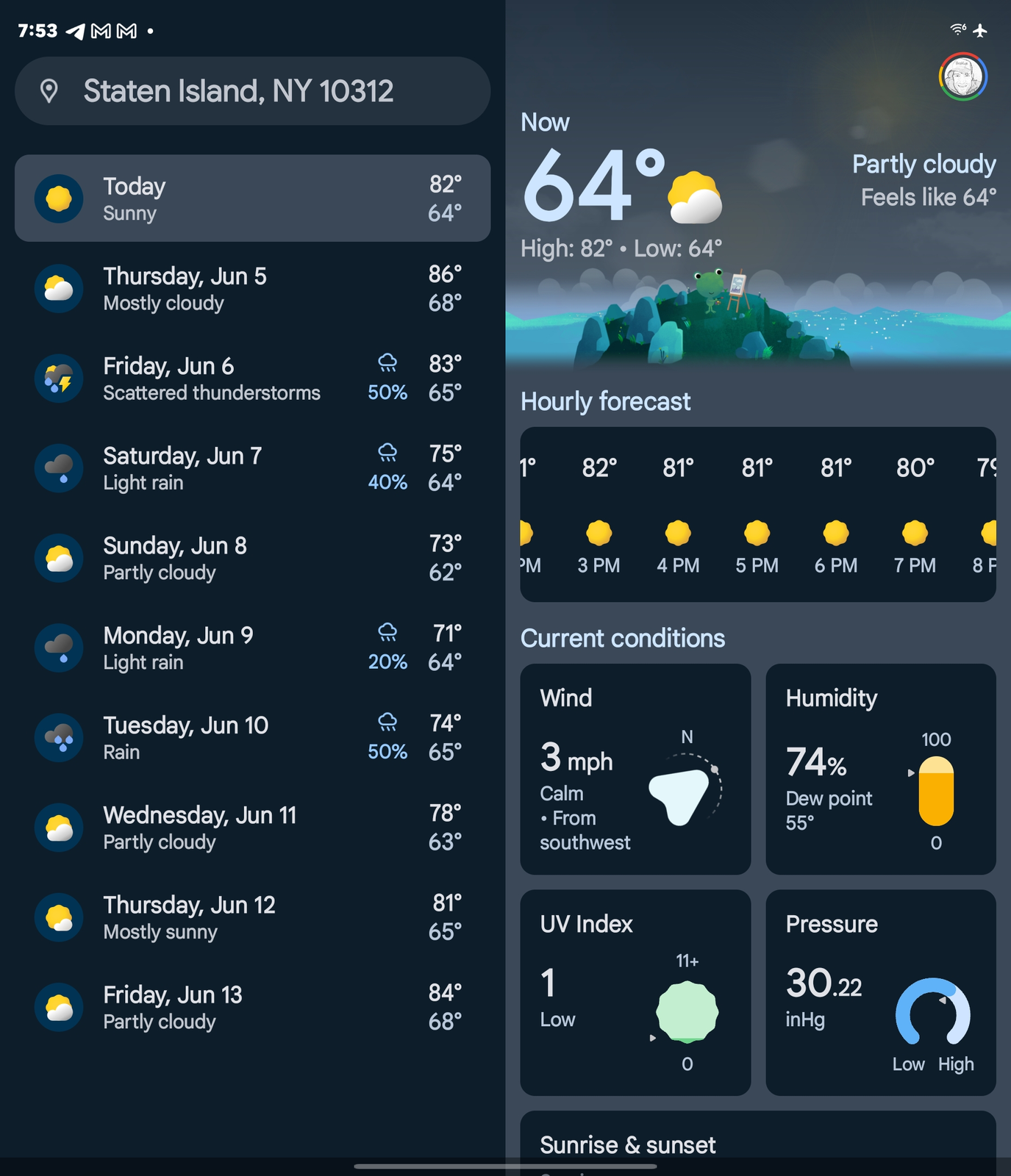Open the Sunrise & sunset card
This screenshot has width=1011, height=1176.
pos(757,1144)
